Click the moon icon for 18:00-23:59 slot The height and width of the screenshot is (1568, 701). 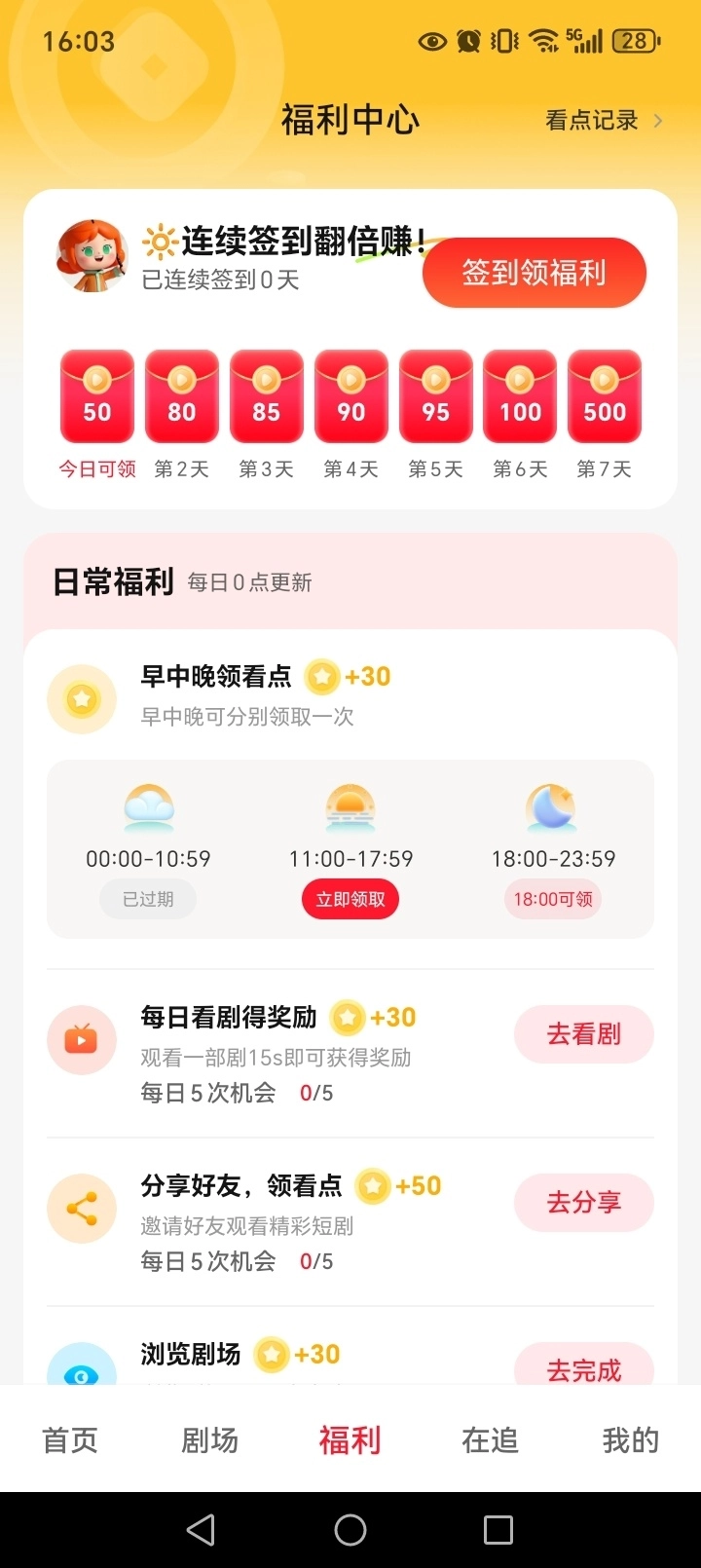551,807
